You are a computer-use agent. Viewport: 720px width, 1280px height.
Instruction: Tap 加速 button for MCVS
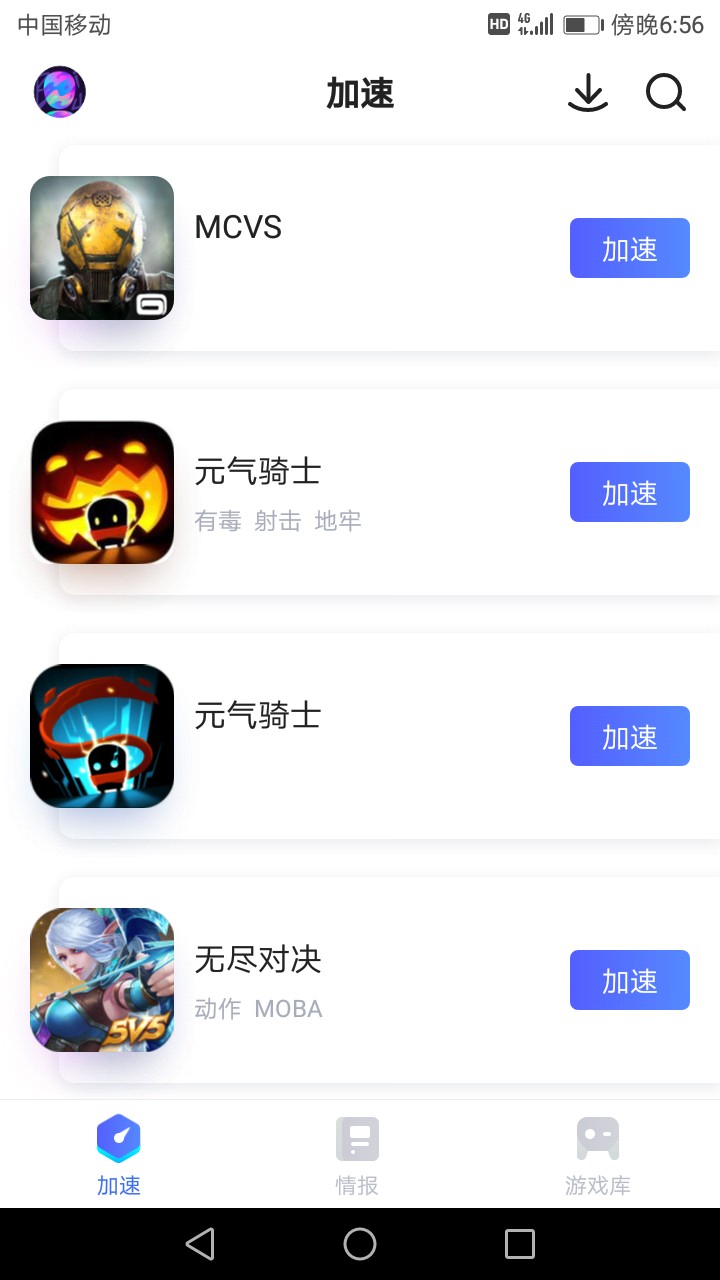(x=629, y=248)
